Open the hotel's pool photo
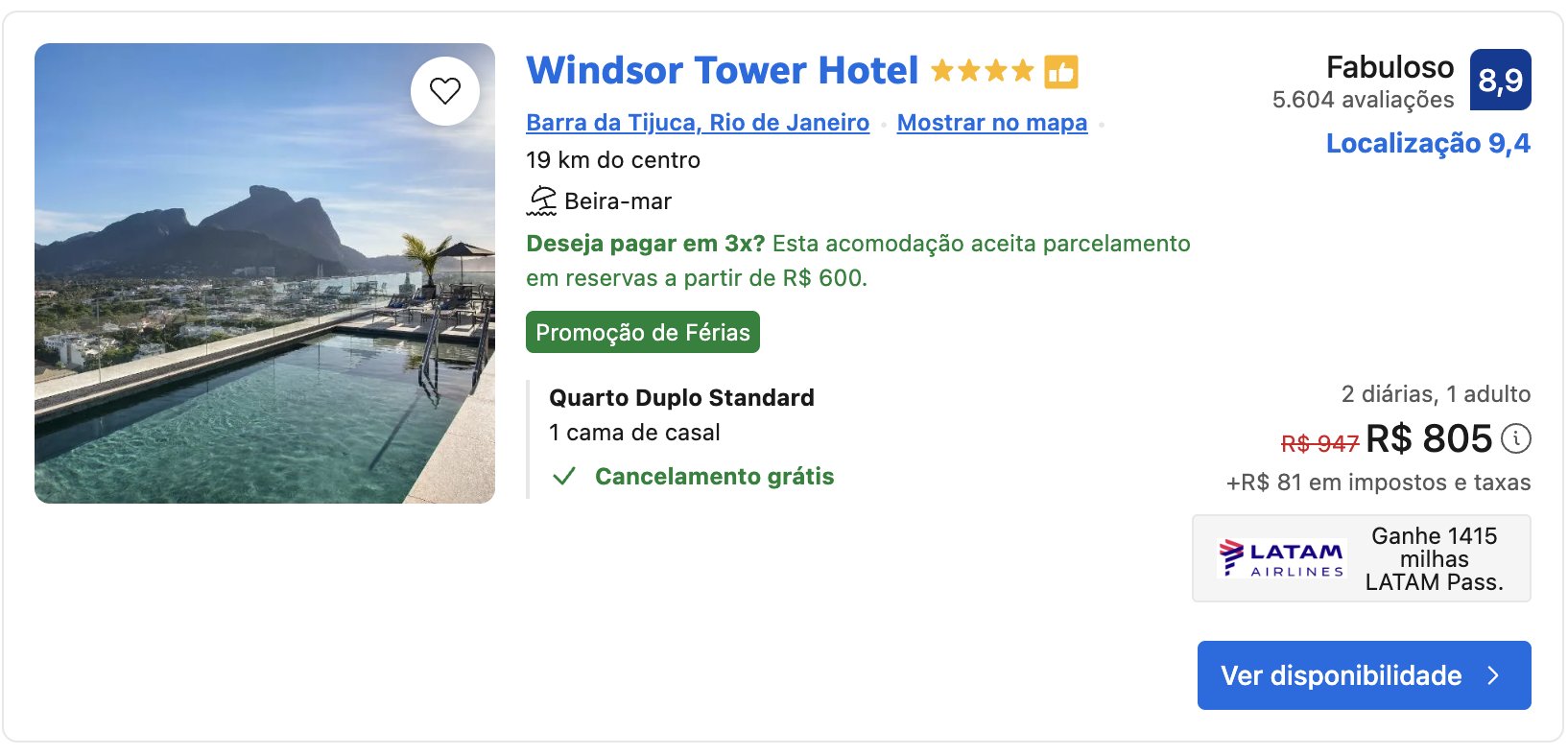 (265, 317)
